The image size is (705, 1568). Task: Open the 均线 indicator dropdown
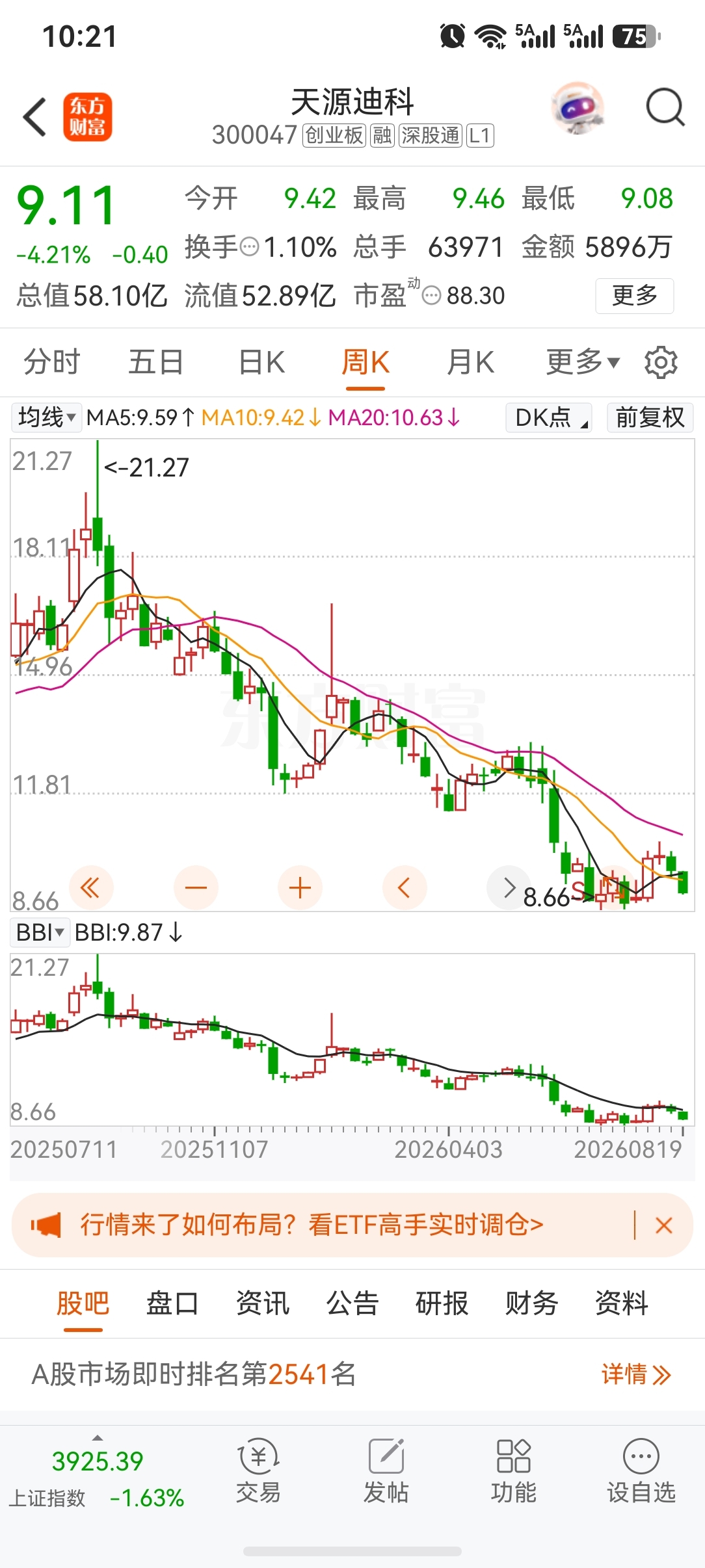pyautogui.click(x=47, y=417)
